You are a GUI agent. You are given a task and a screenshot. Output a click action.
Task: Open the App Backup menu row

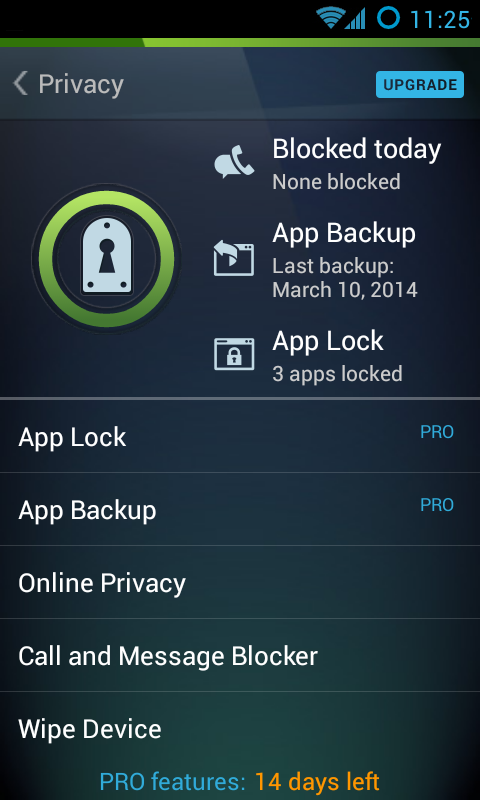coord(240,509)
